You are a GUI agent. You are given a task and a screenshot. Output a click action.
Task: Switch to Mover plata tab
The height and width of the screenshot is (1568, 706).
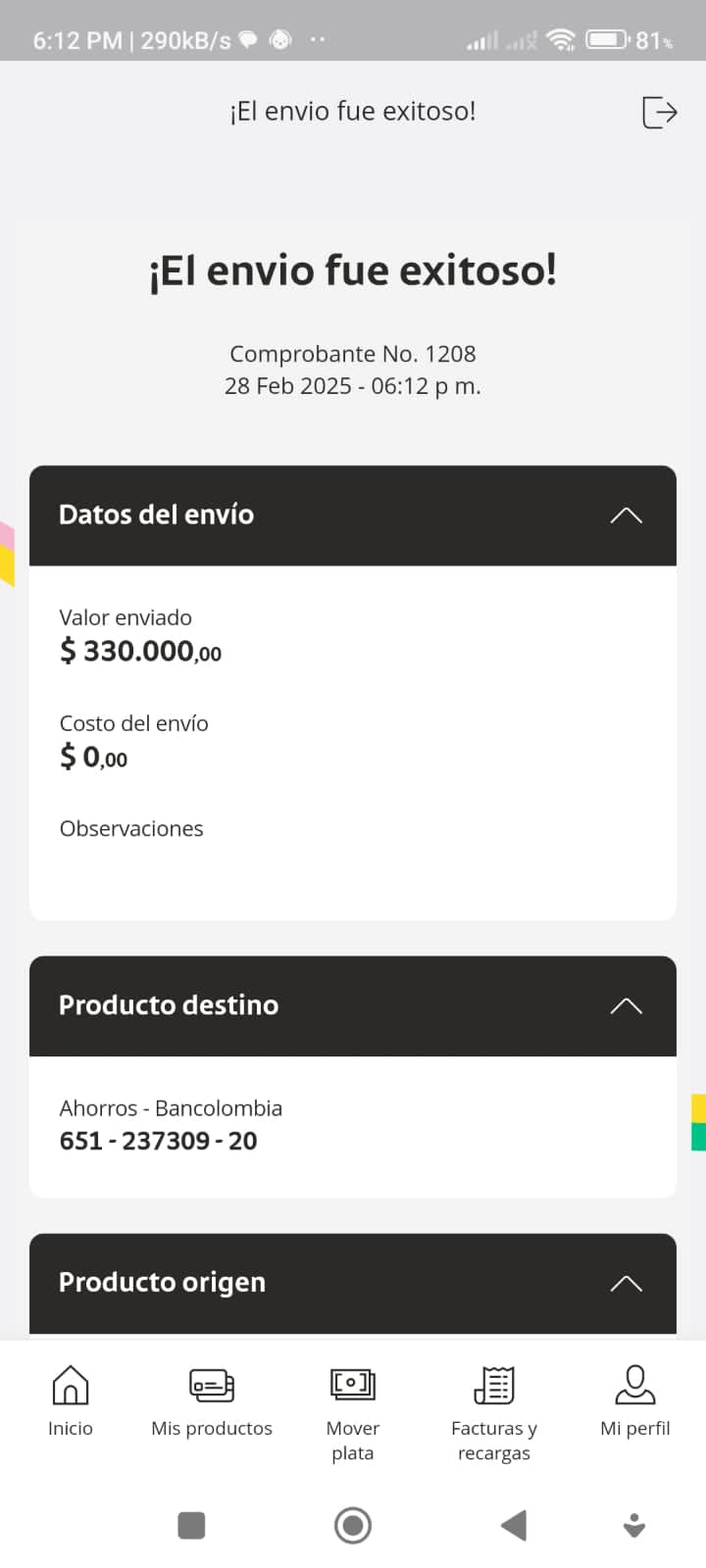tap(353, 1411)
